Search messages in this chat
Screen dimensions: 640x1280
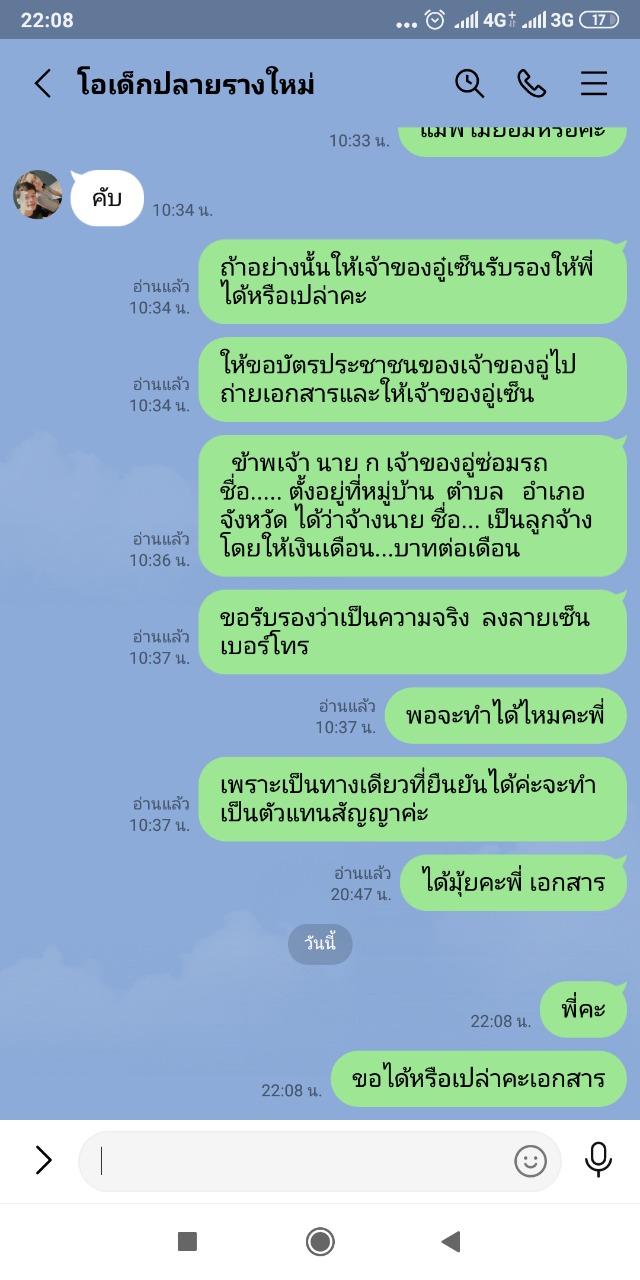[469, 83]
